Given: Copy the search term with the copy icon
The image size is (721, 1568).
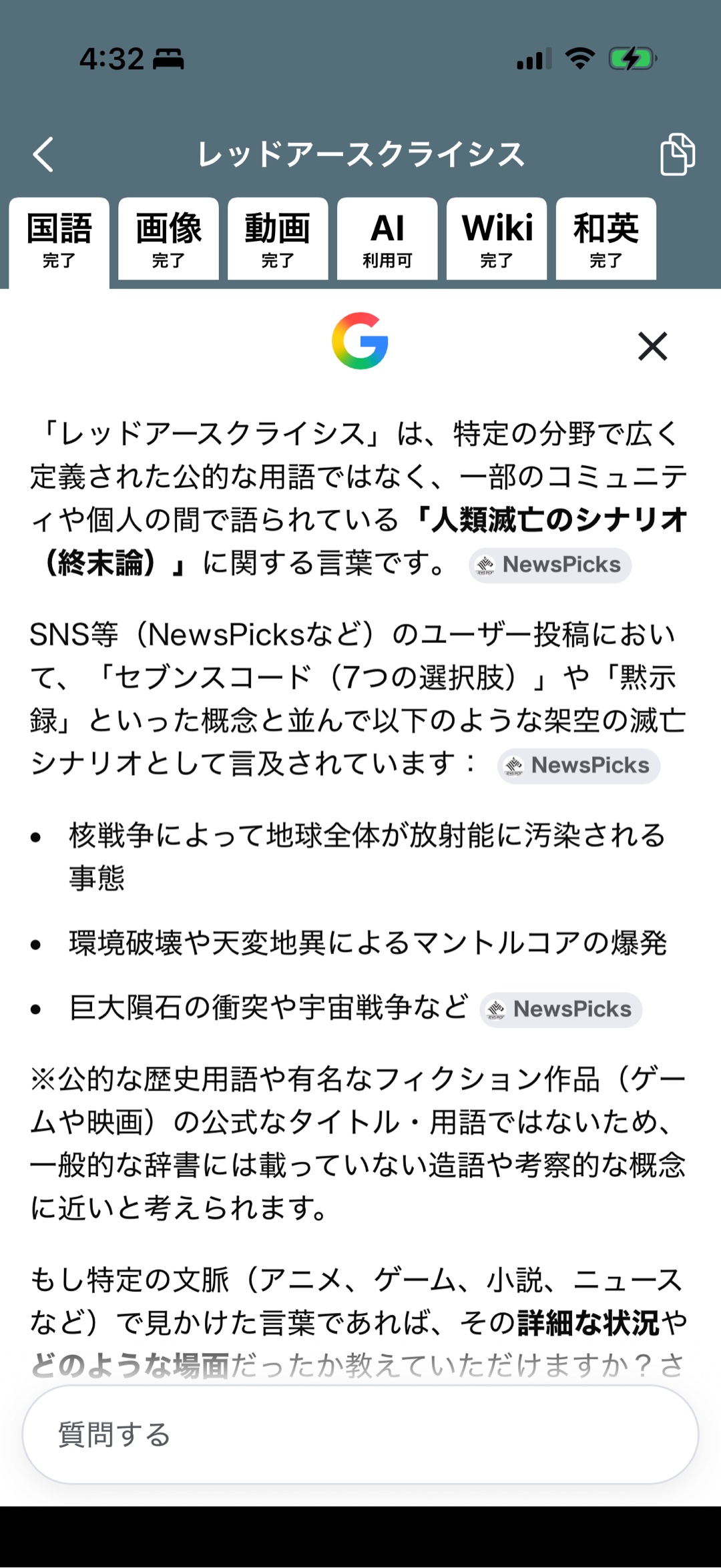Looking at the screenshot, I should click(x=678, y=154).
